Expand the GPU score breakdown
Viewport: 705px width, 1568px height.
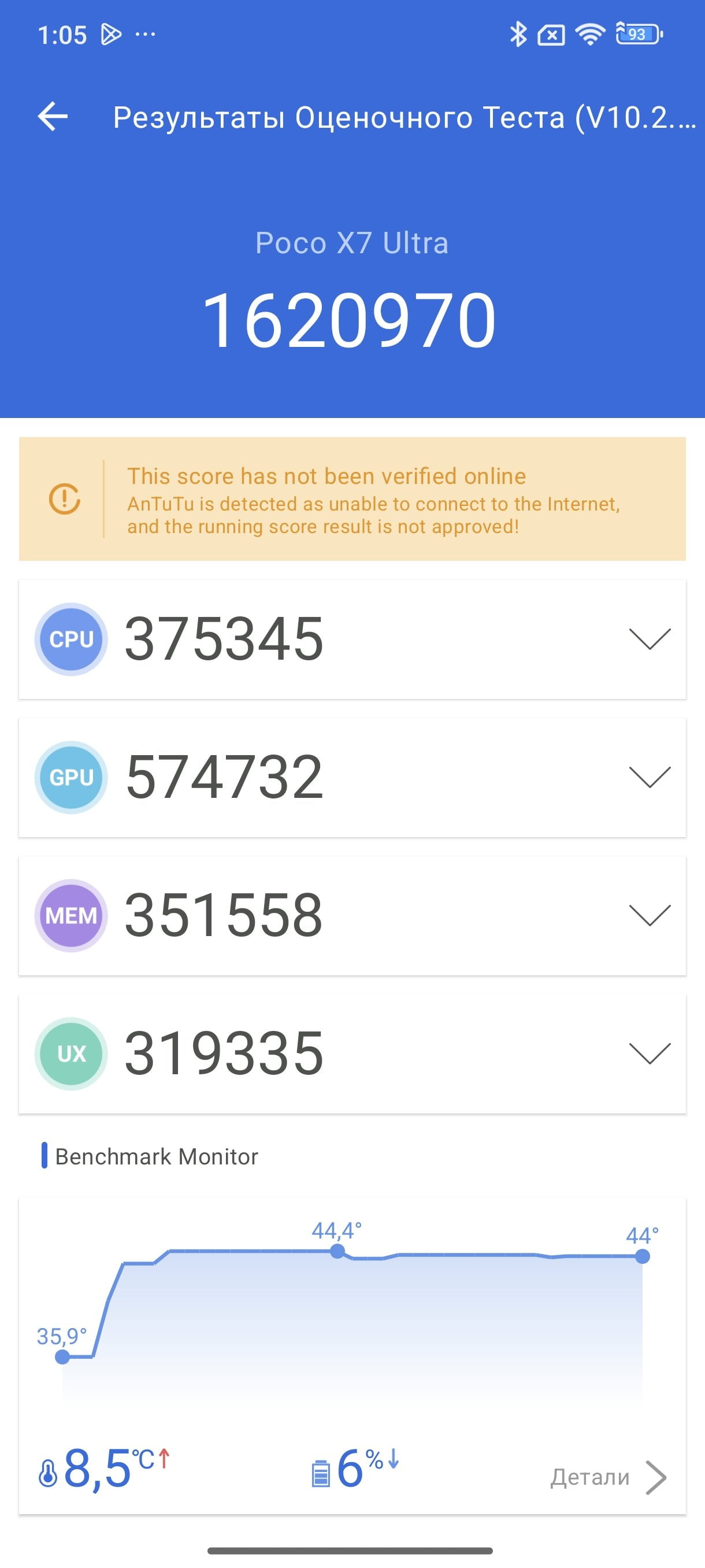point(650,776)
